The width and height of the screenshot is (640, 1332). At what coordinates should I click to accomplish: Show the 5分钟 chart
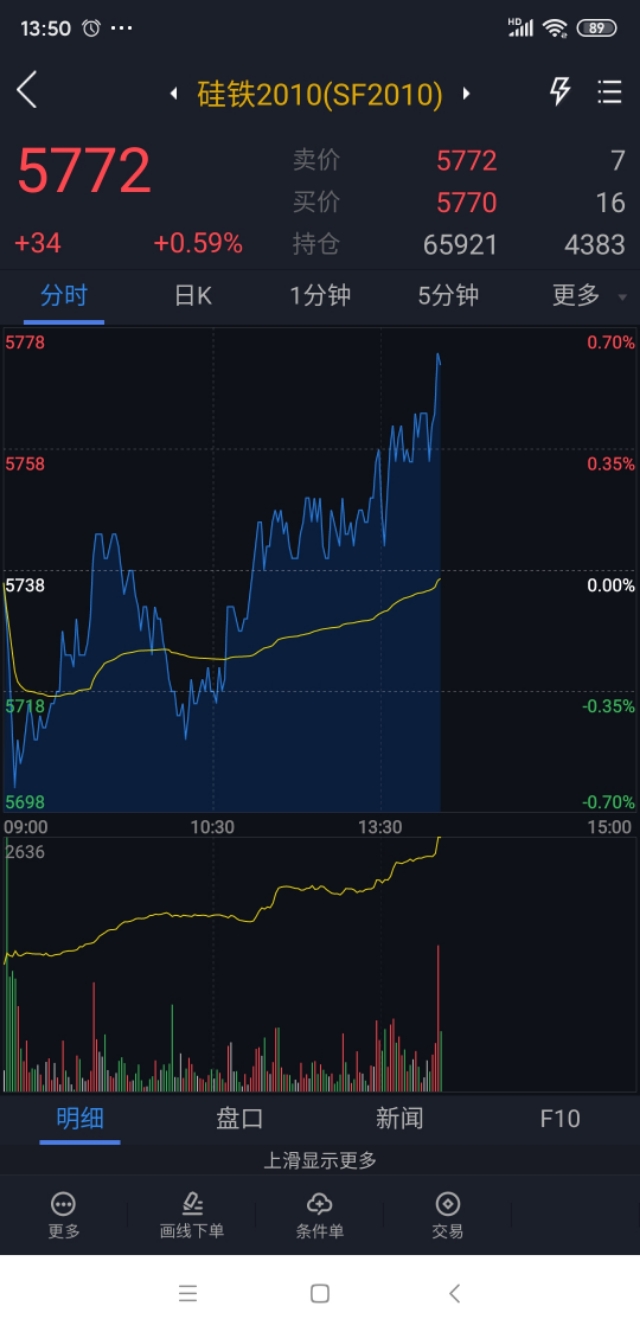click(448, 296)
